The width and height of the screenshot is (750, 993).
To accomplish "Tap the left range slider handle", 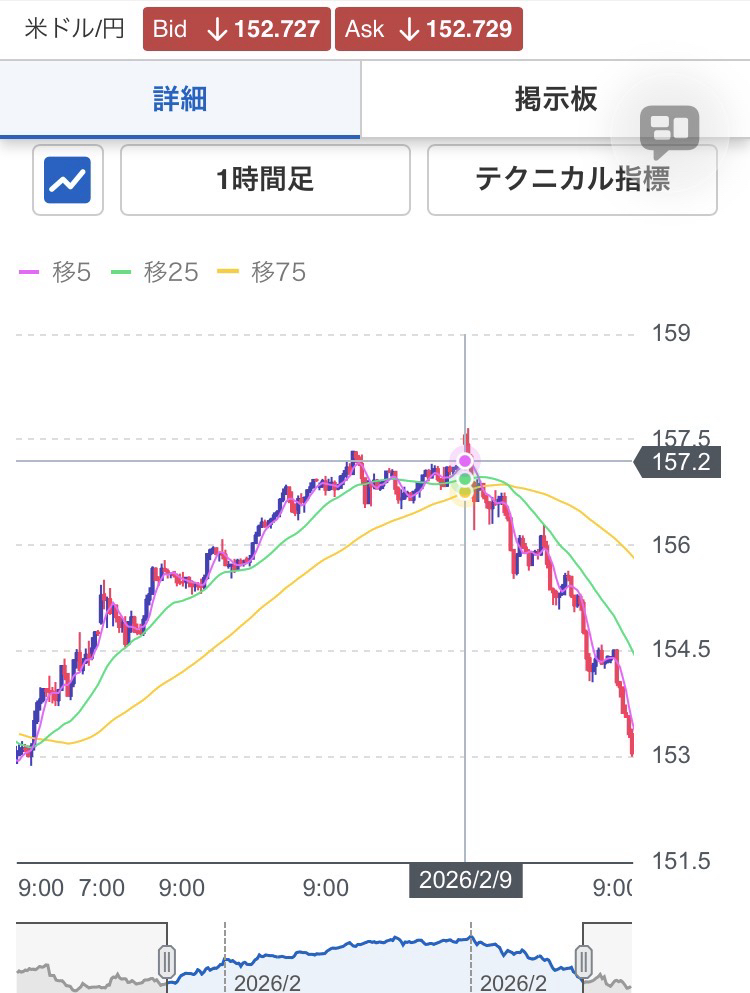I will tap(167, 961).
